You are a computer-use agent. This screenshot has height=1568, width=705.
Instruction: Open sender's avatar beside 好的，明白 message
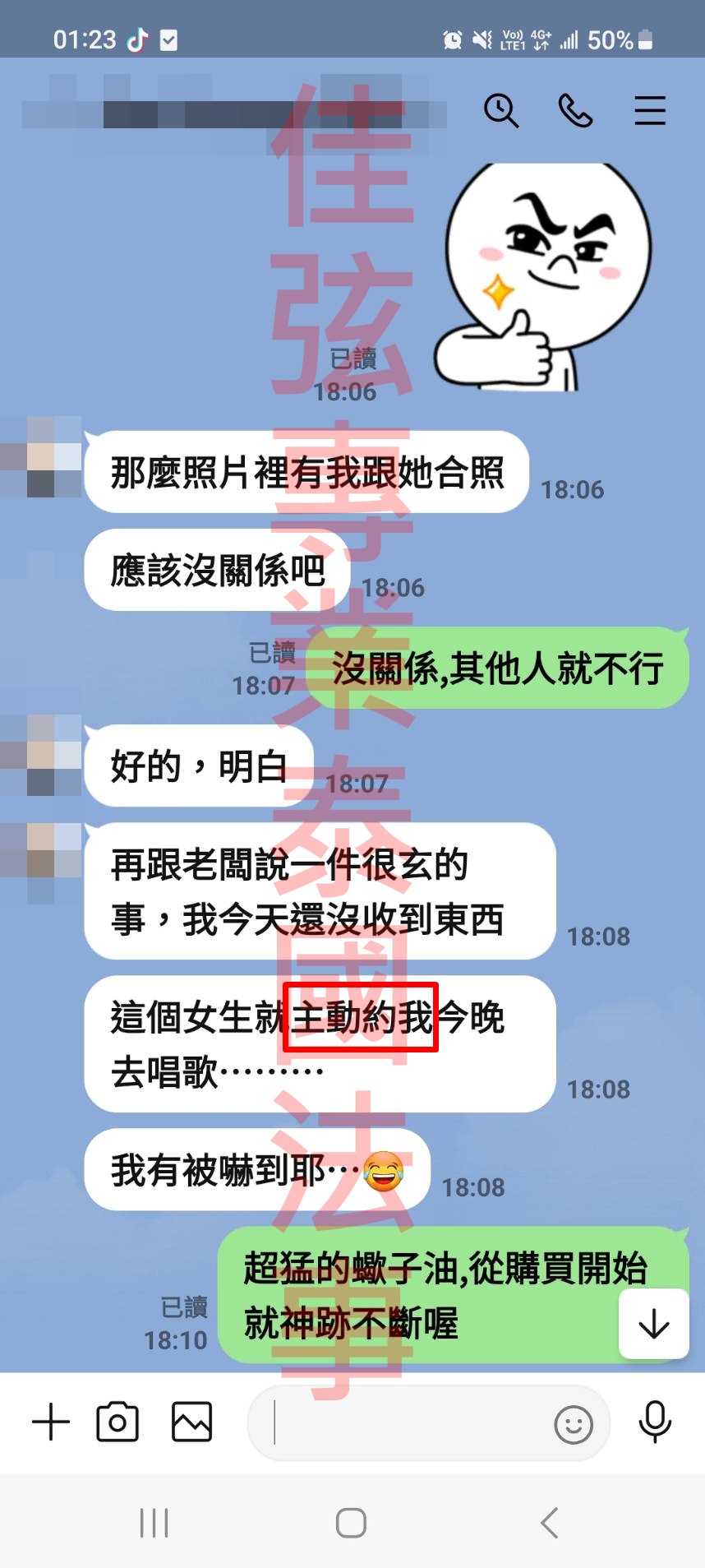[41, 755]
